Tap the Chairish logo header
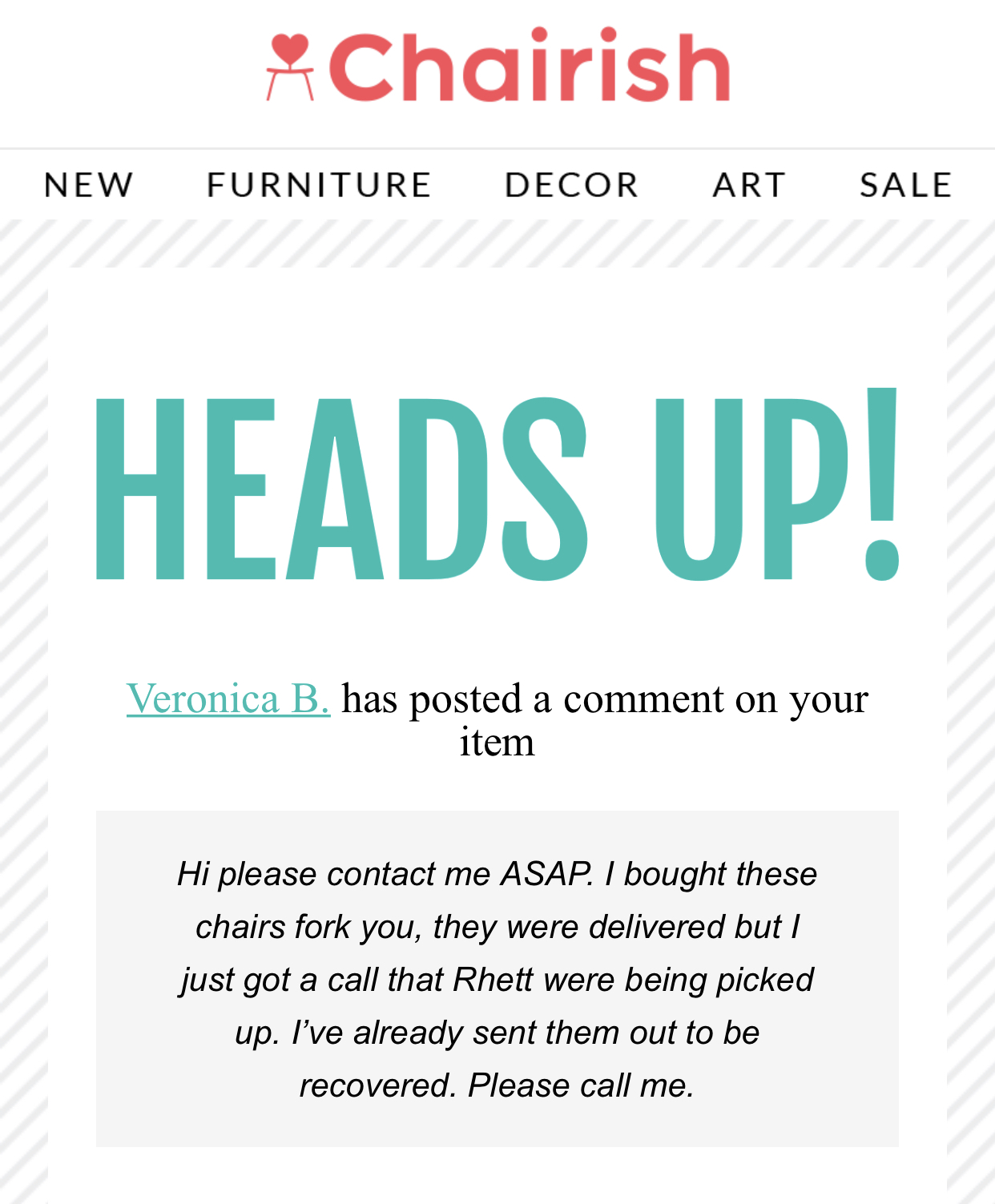This screenshot has width=995, height=1204. click(497, 66)
